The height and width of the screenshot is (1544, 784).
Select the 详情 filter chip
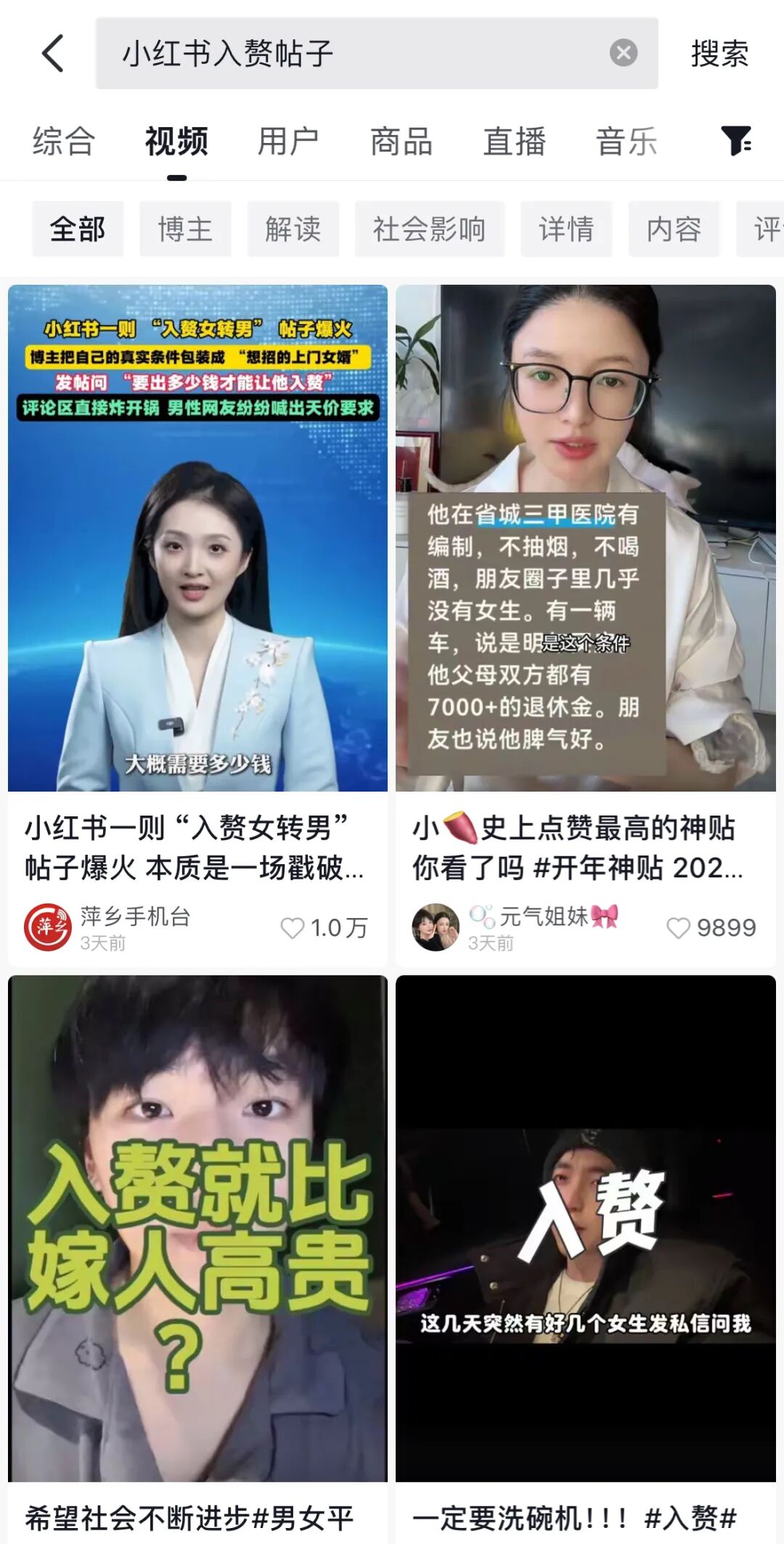point(566,229)
